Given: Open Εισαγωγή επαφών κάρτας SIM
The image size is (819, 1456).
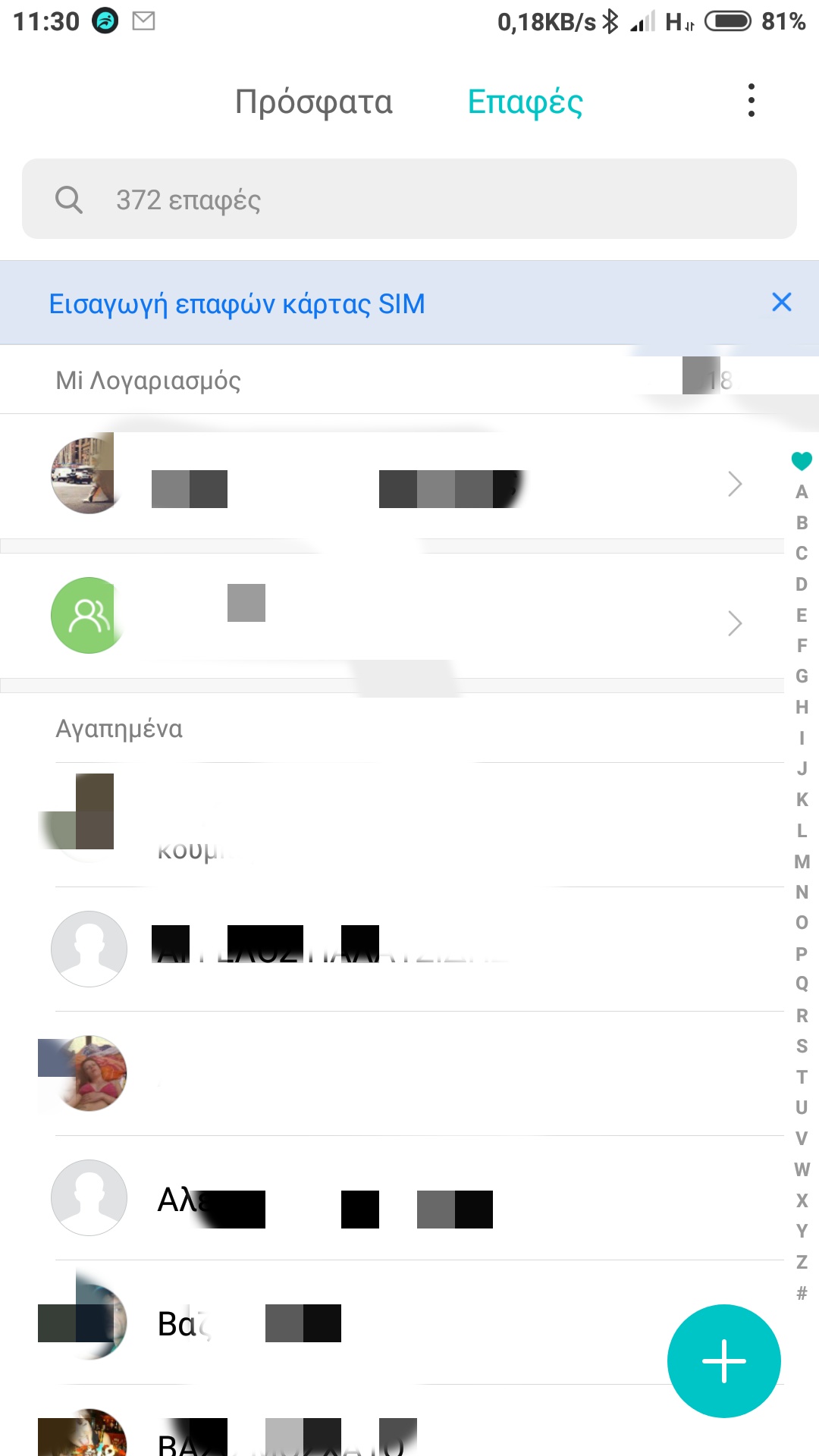Looking at the screenshot, I should (x=237, y=303).
